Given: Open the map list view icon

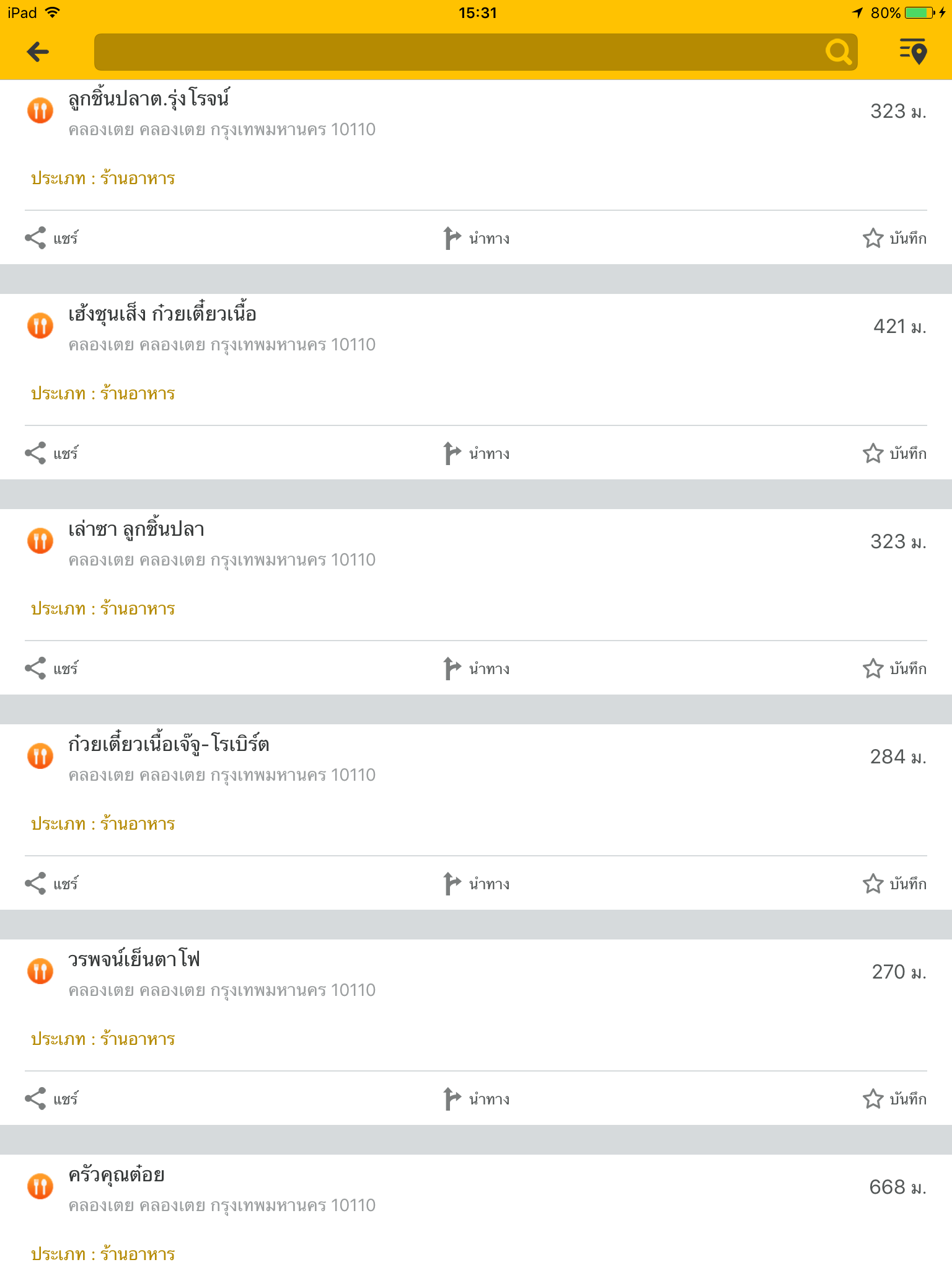Looking at the screenshot, I should click(913, 51).
